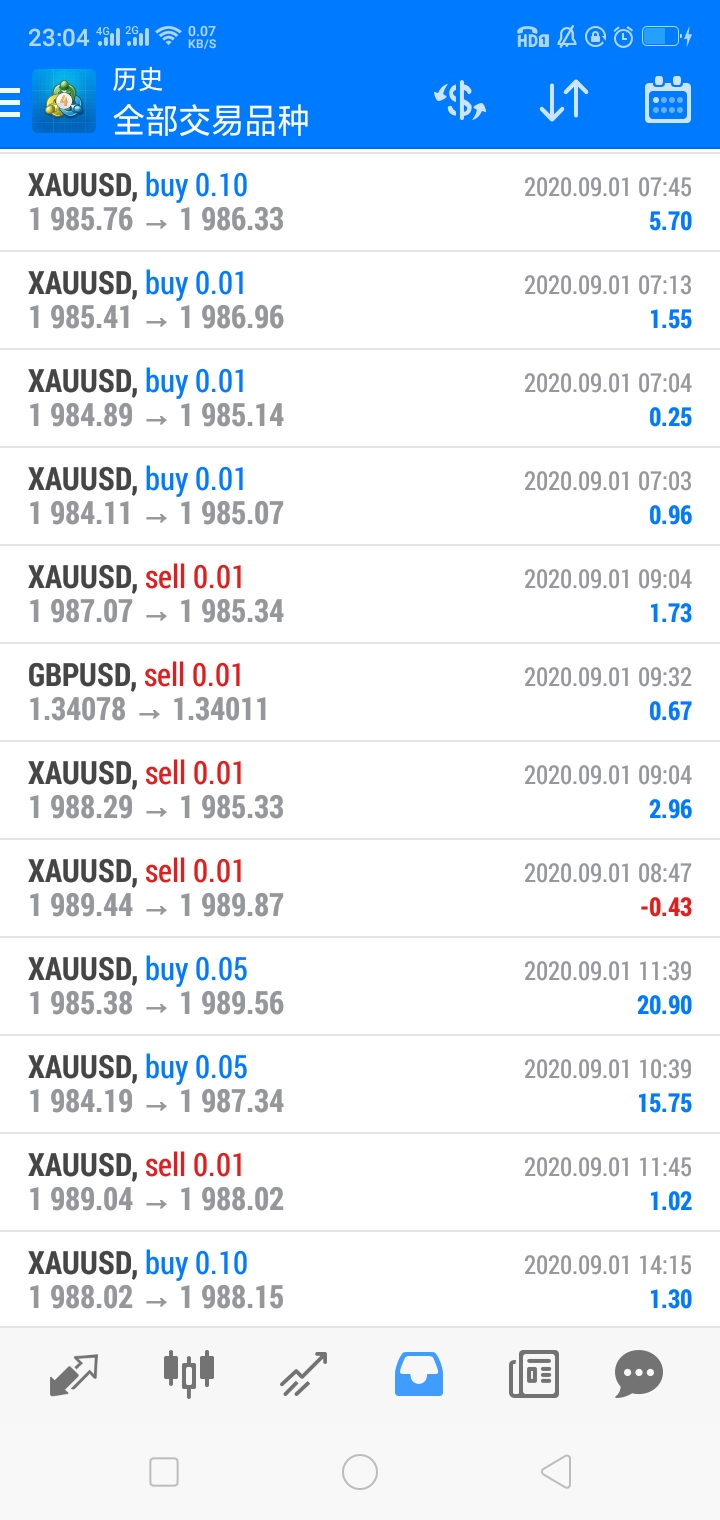Screen dimensions: 720x1520
Task: Open XAUUSD buy 0.10 trade at 14:15
Action: (360, 1279)
